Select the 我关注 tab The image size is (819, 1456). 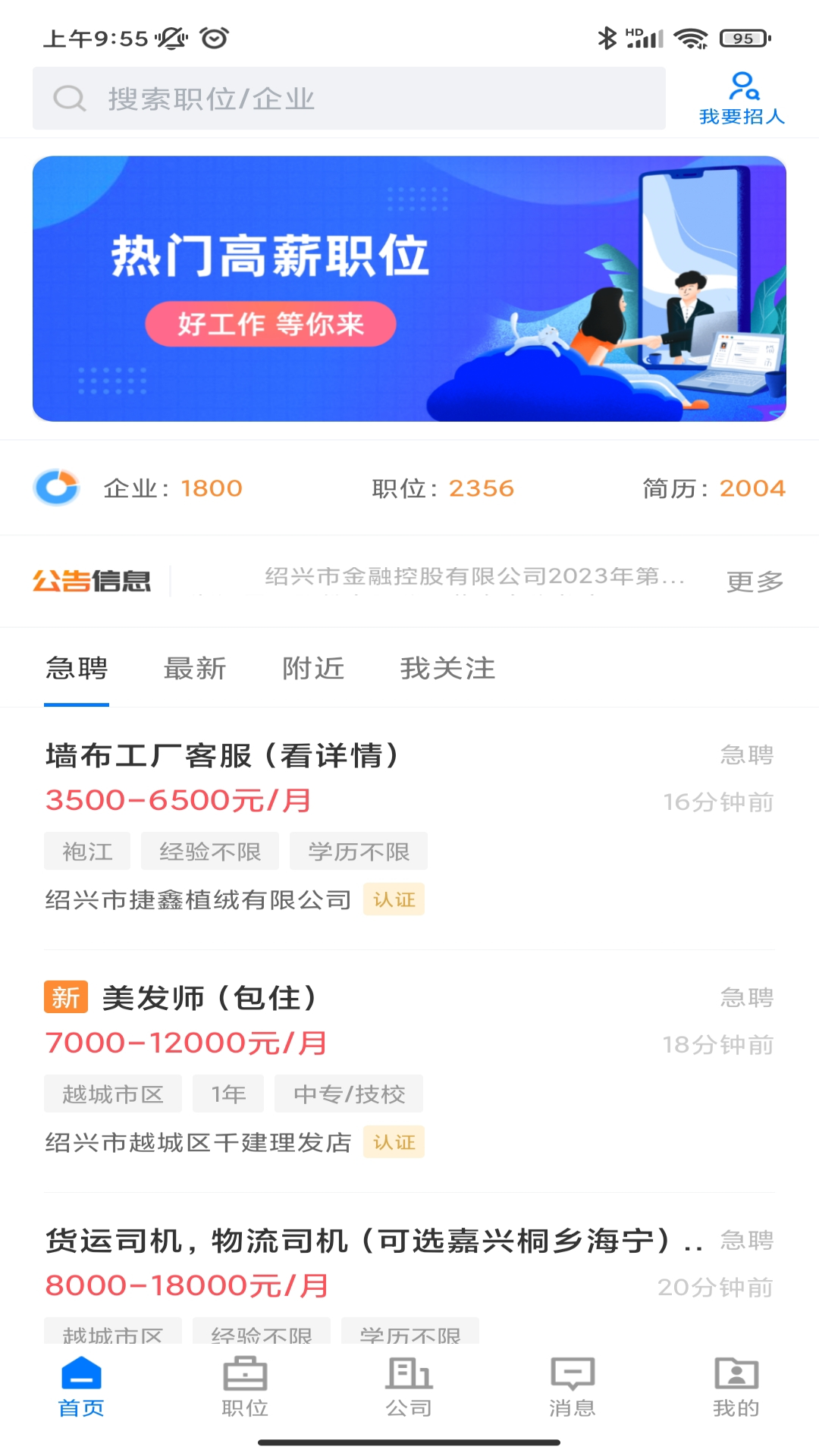tap(448, 668)
